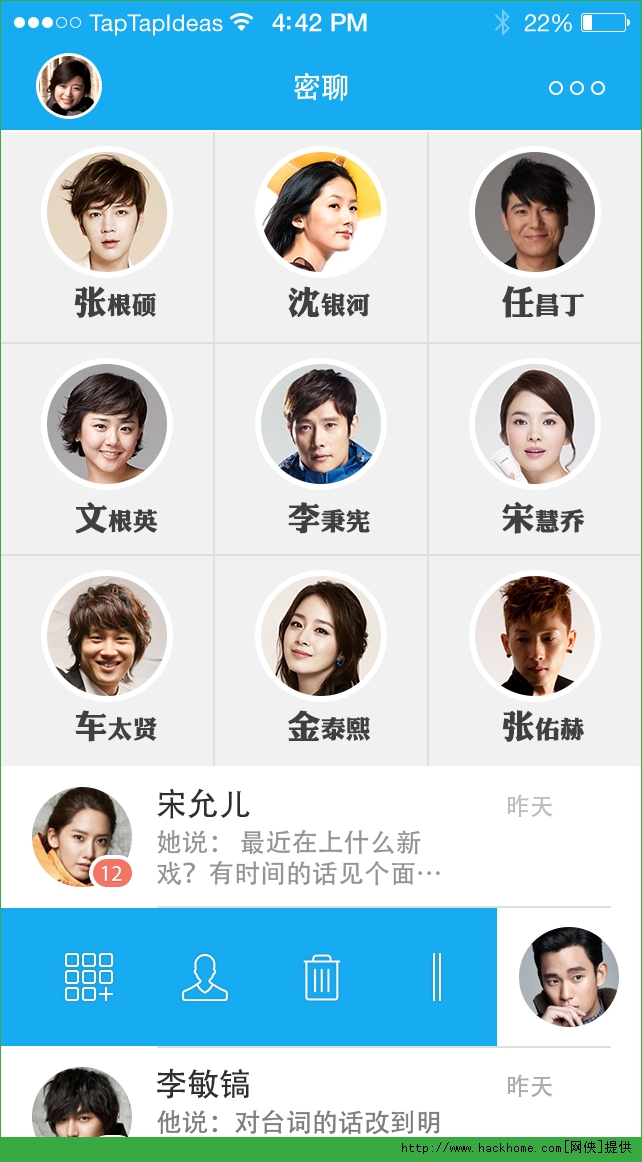
Task: Open the chat with 李敏镐
Action: (320, 1098)
